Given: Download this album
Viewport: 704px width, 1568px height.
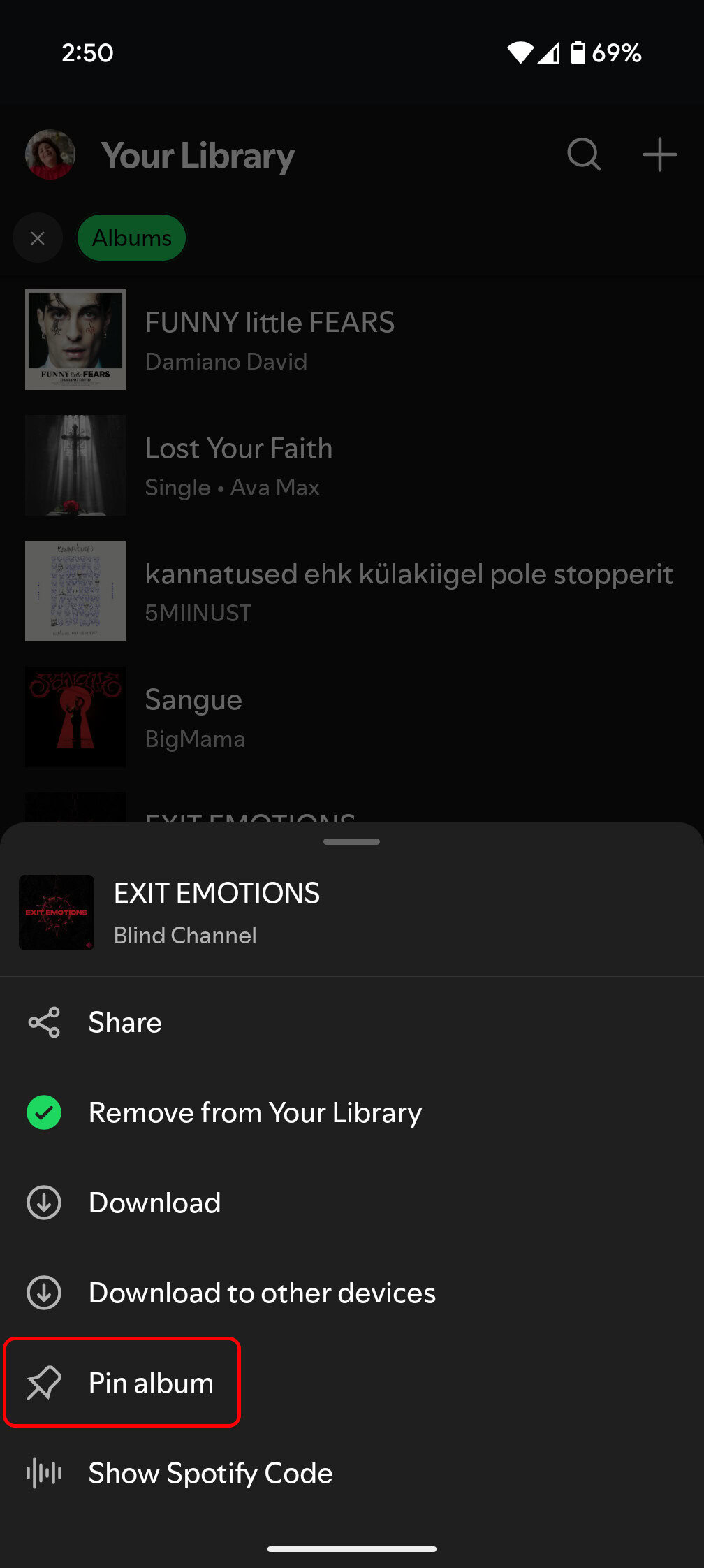Looking at the screenshot, I should [154, 1203].
